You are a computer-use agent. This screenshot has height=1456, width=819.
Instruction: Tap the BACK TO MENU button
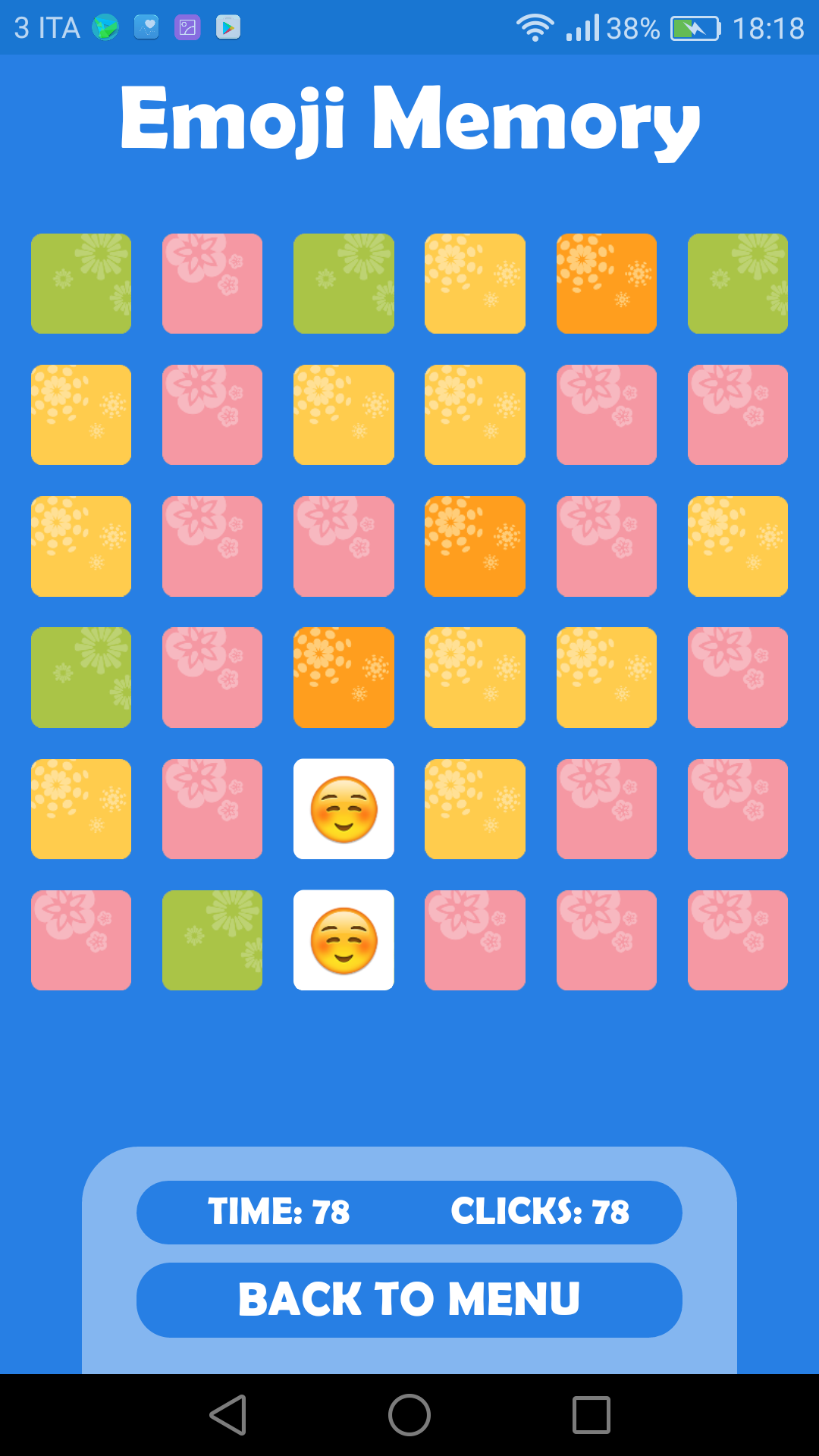(x=409, y=1299)
